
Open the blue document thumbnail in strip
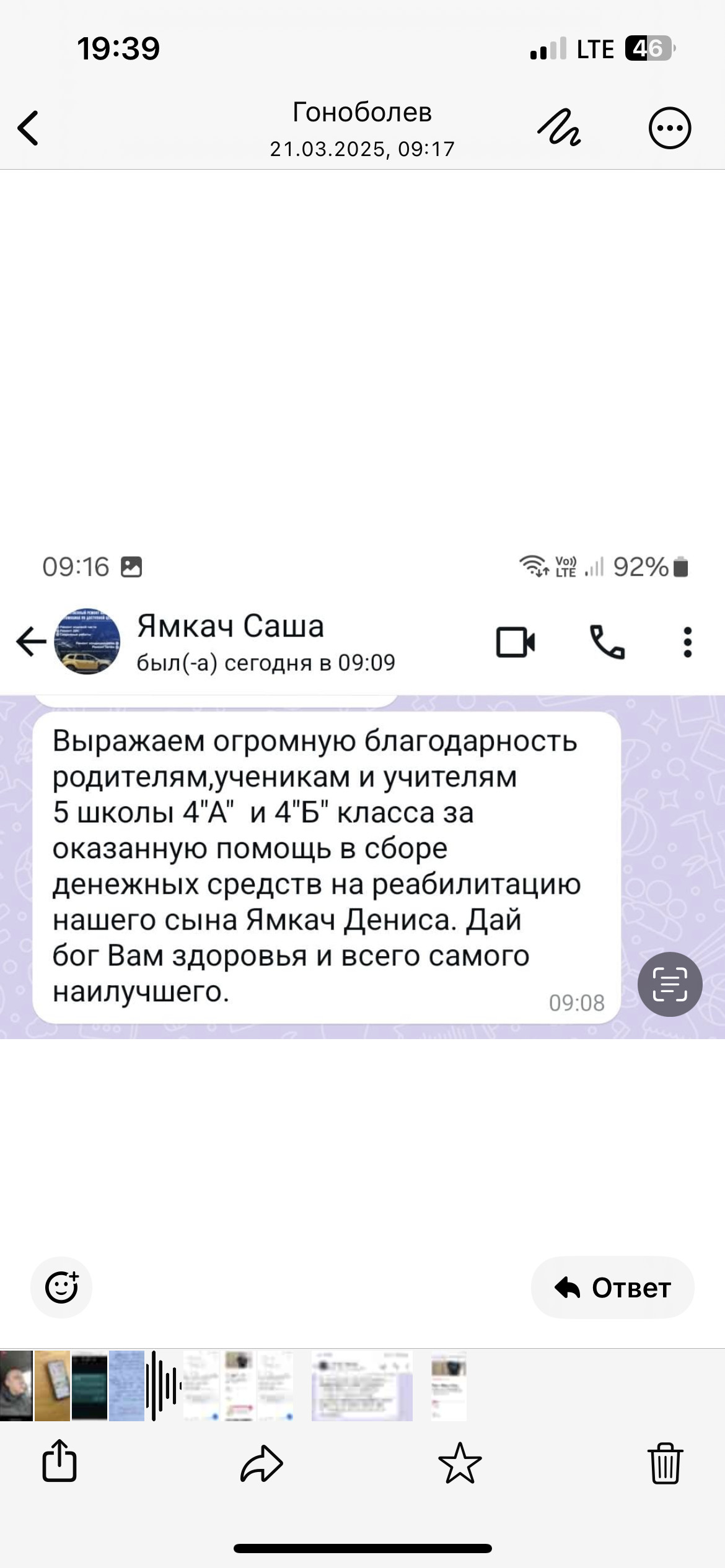point(127,1385)
